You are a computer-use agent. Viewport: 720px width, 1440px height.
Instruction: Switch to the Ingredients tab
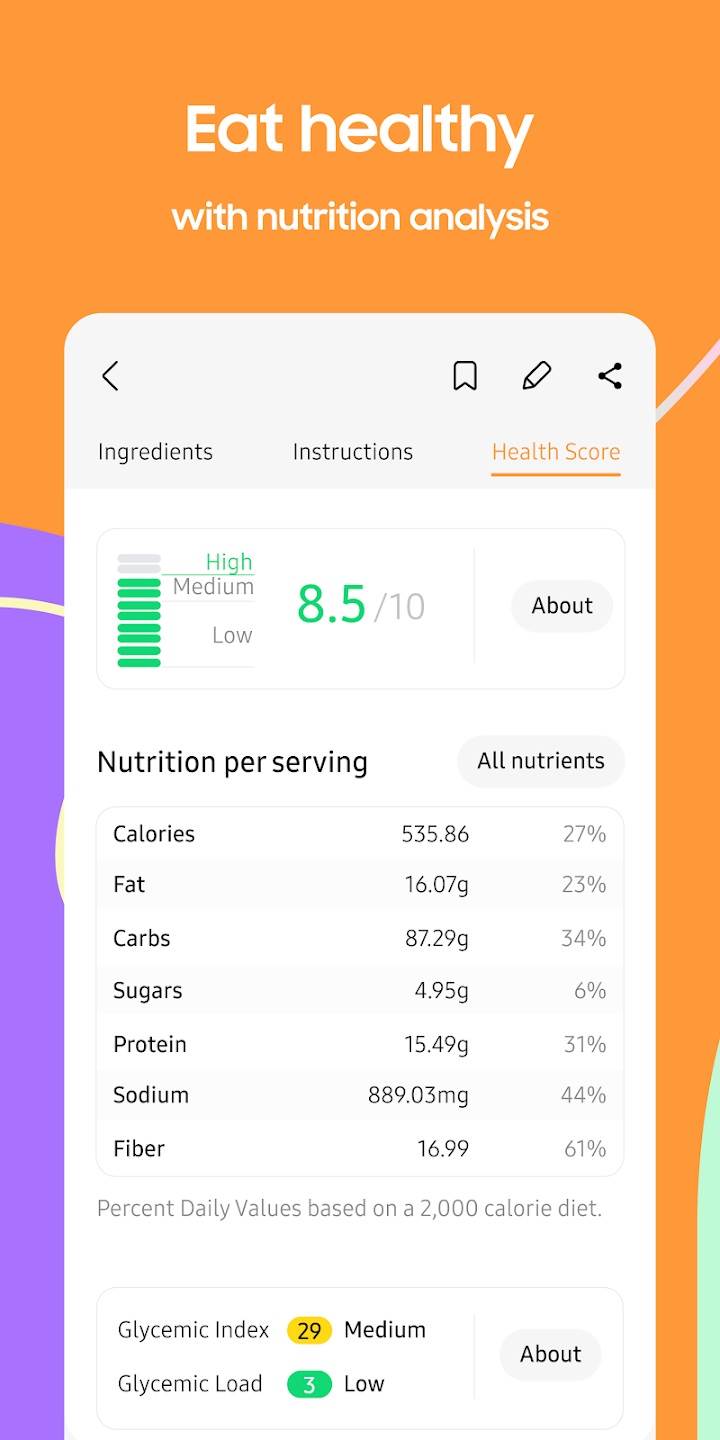tap(155, 452)
